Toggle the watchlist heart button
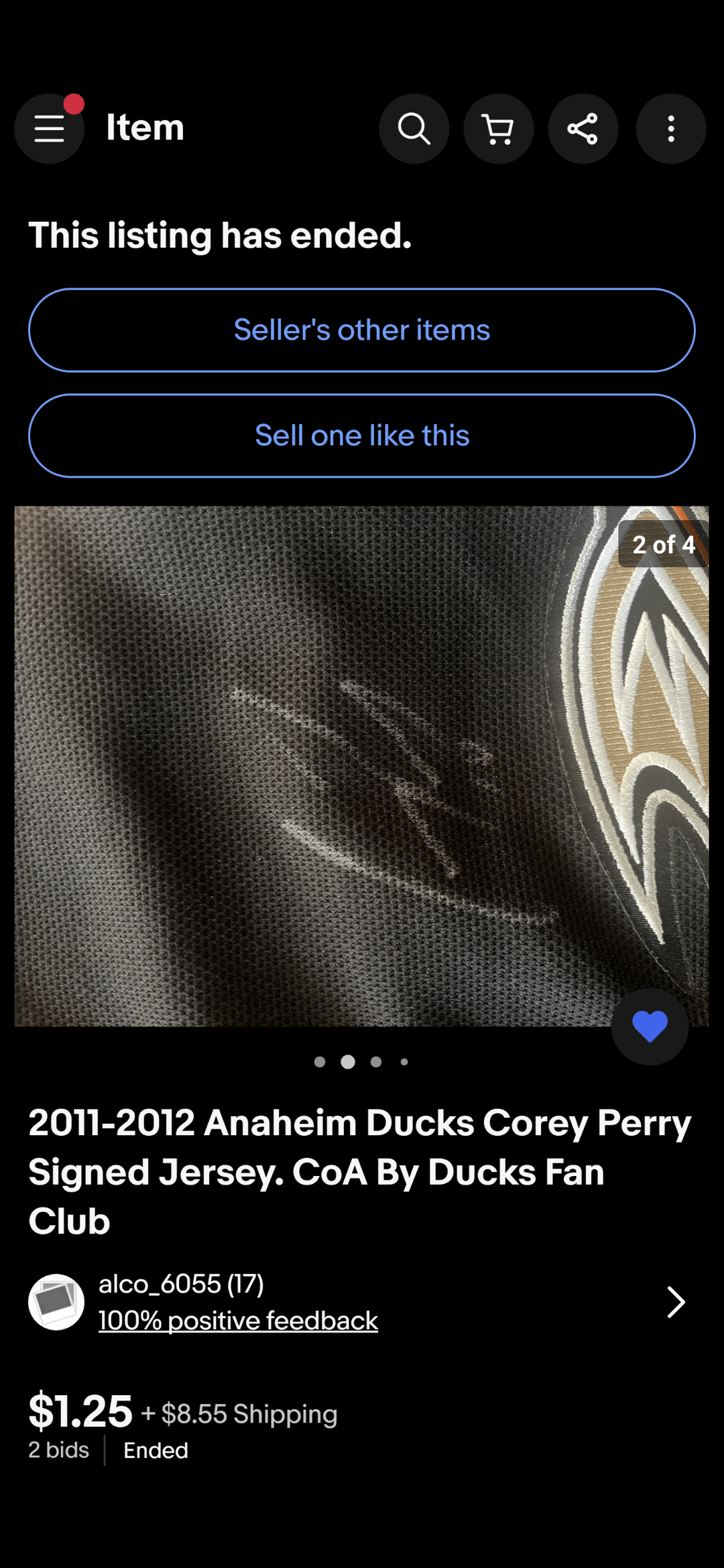 pos(650,1026)
